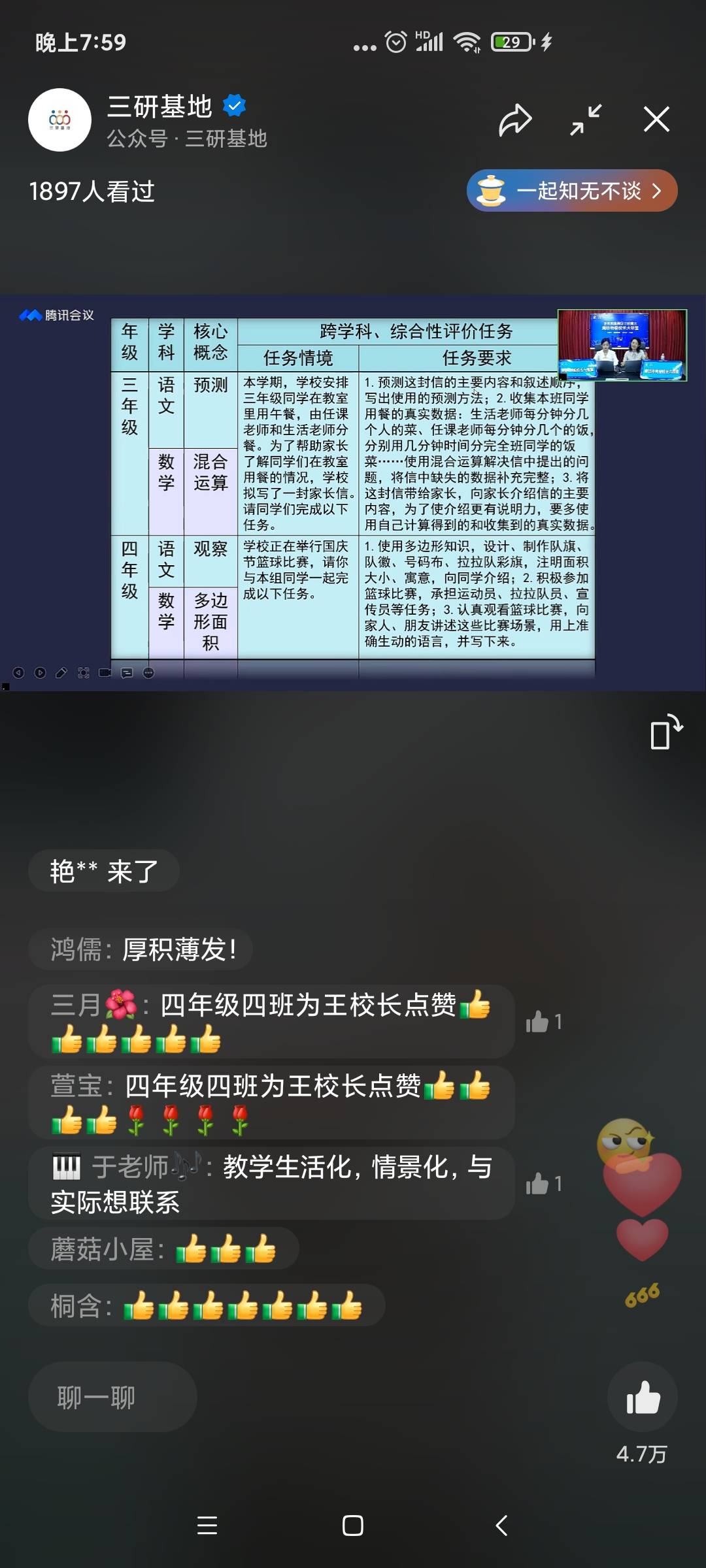
Task: Select the pencil annotation tool in meeting toolbar
Action: pyautogui.click(x=62, y=672)
